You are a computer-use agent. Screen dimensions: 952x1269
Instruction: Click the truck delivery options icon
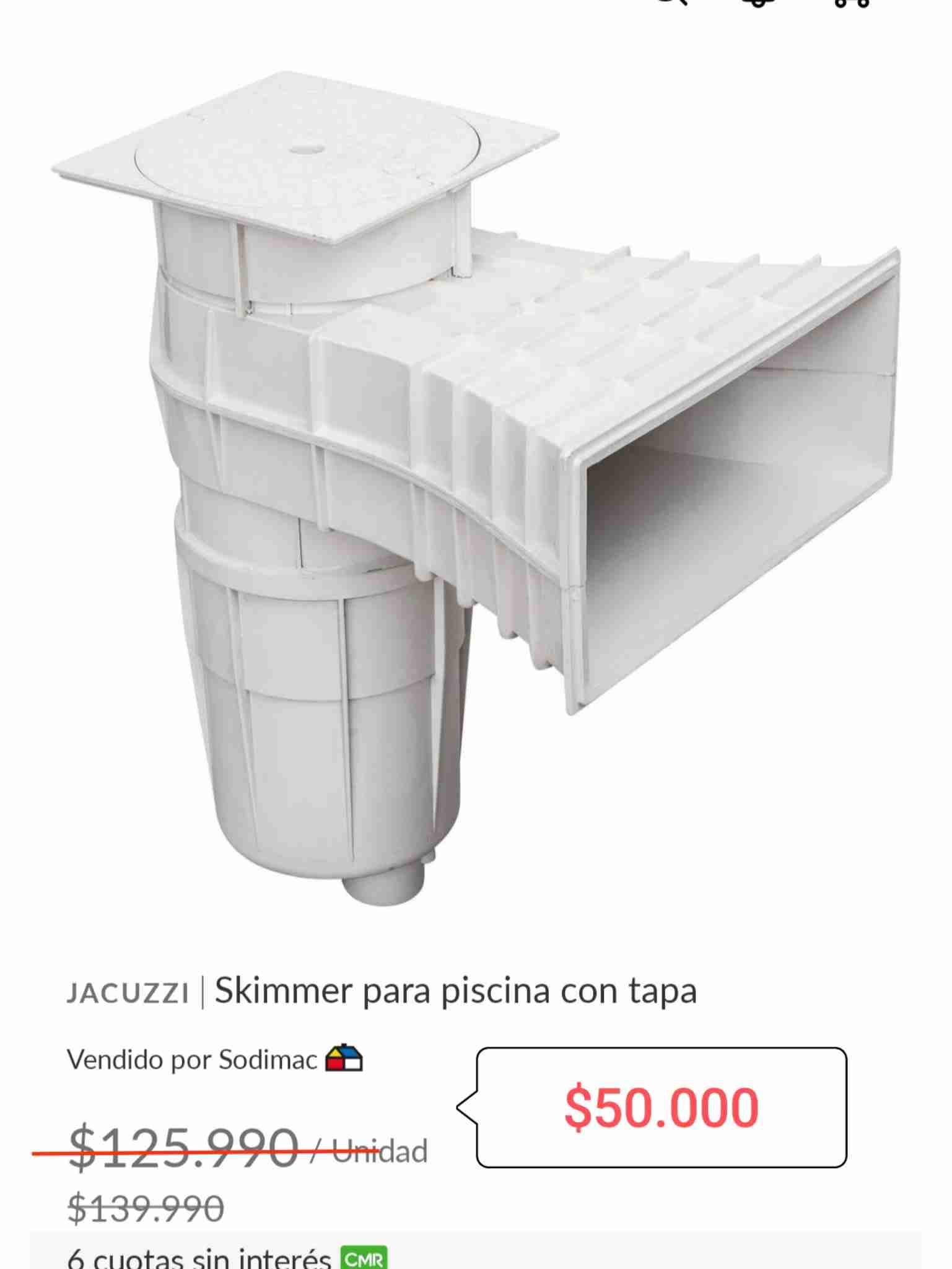click(852, 5)
